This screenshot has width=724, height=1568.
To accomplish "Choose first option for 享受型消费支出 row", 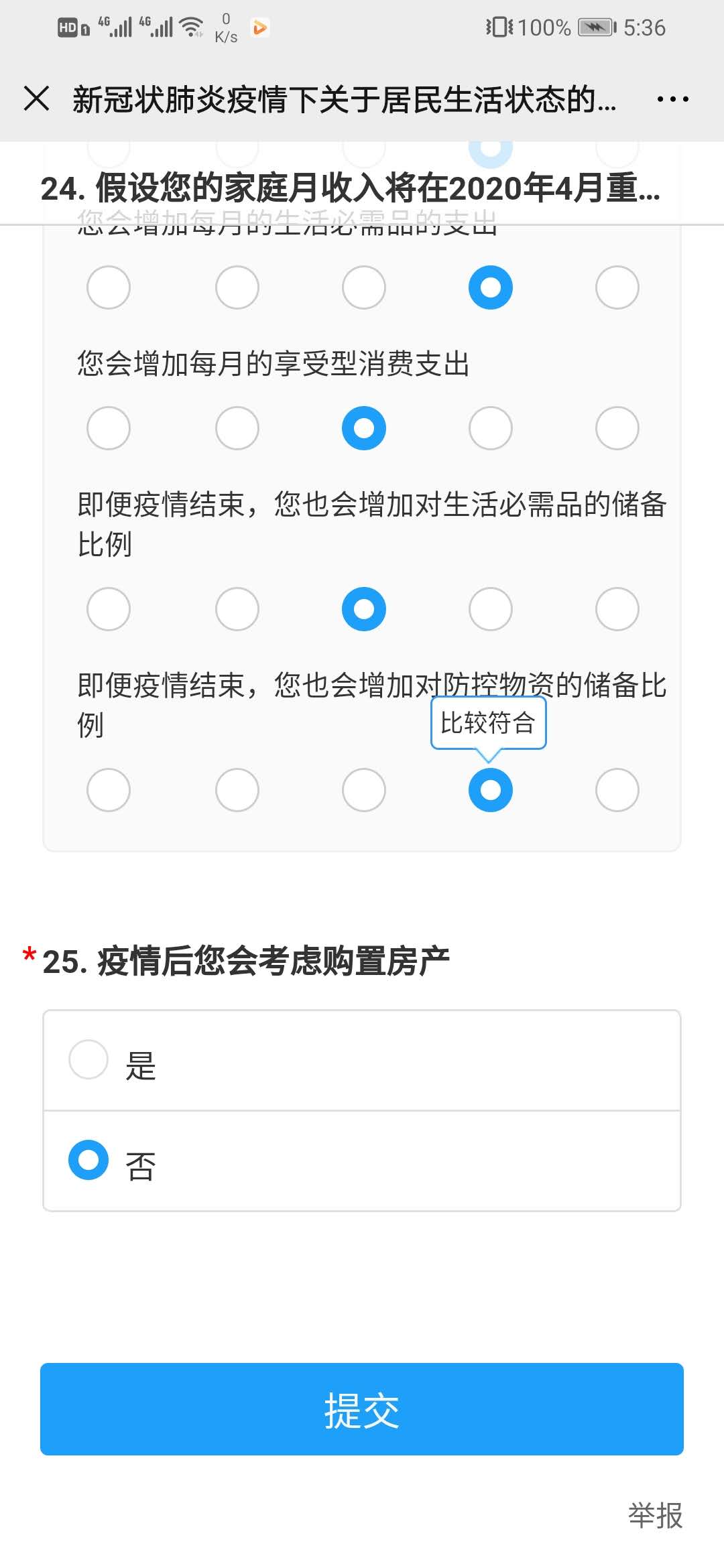I will click(x=109, y=428).
